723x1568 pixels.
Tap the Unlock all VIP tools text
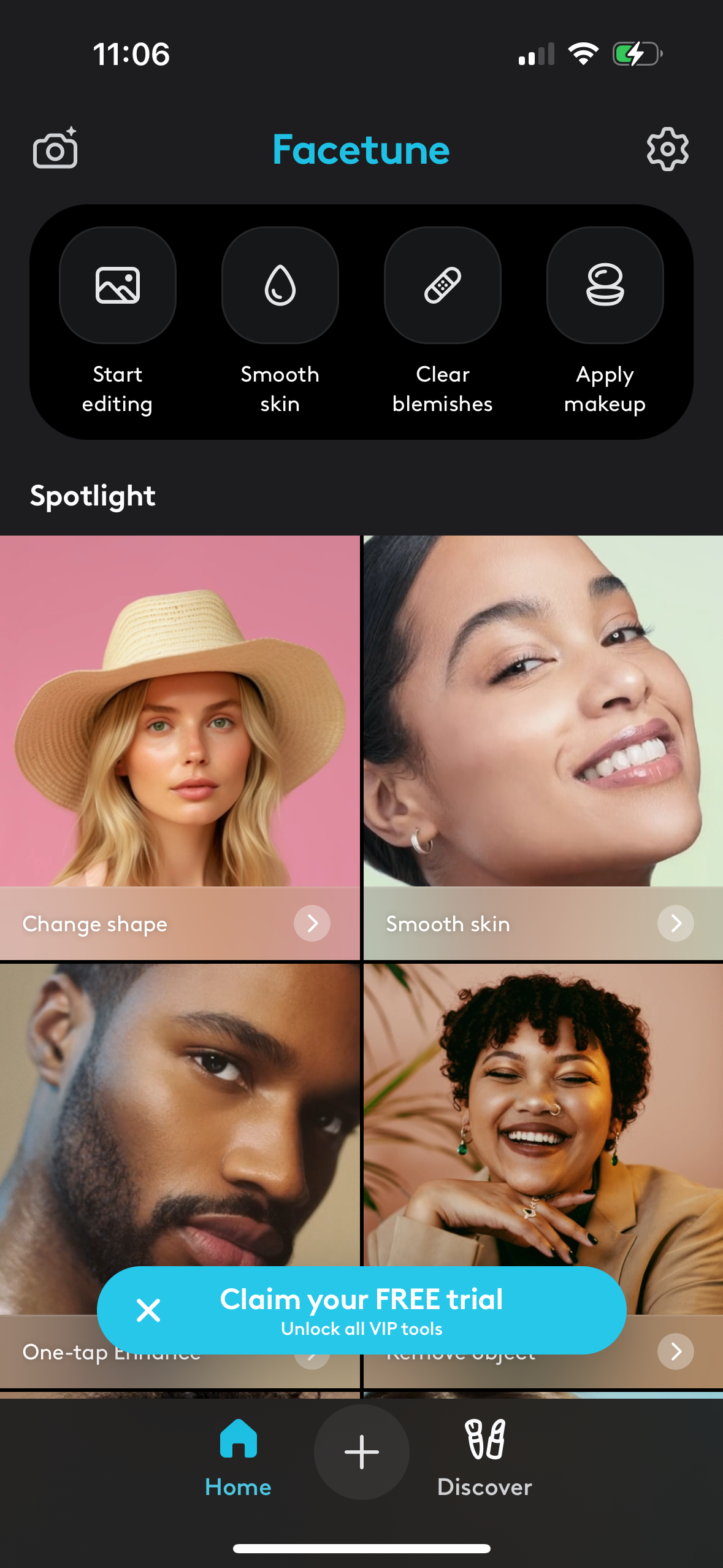pos(363,1329)
